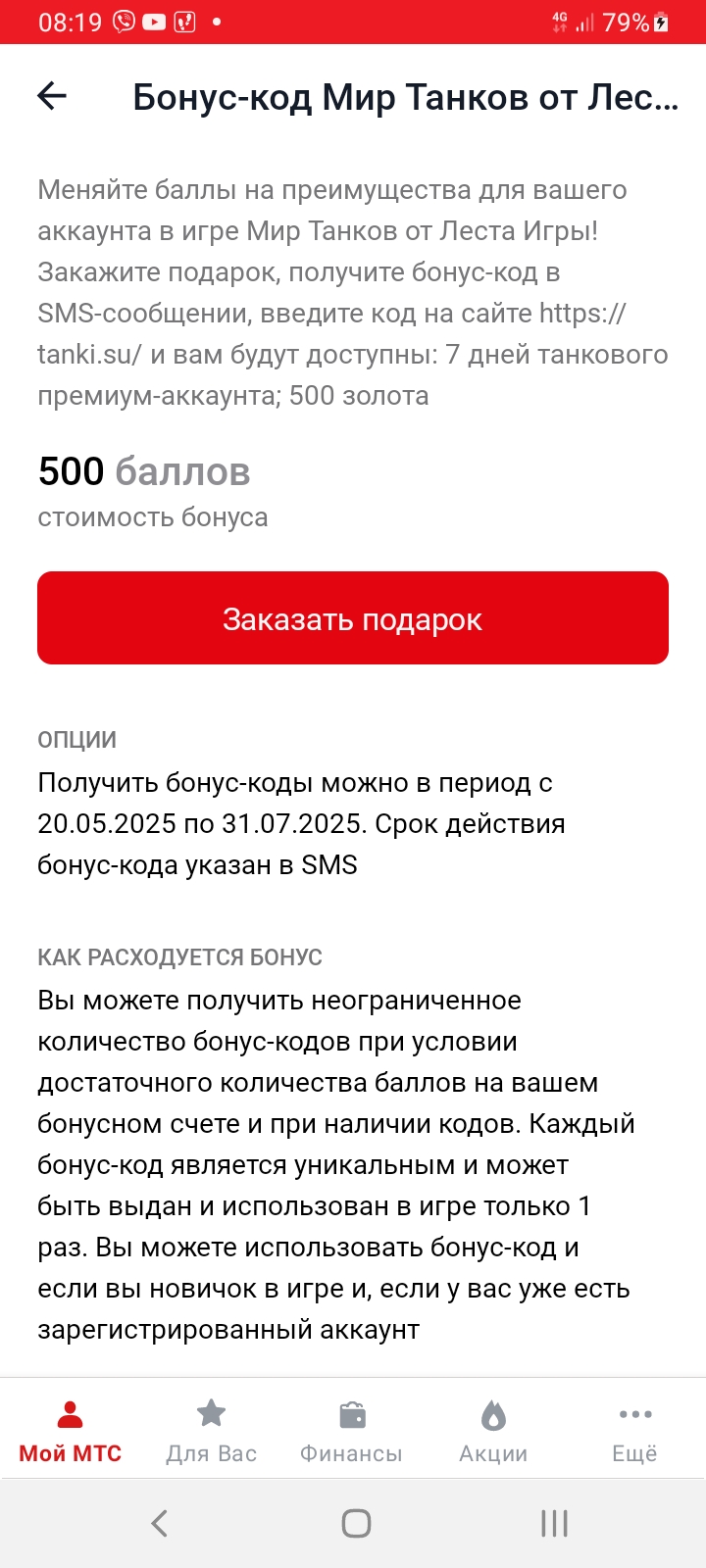706x1568 pixels.
Task: Switch to the Мой МТС tab
Action: (x=71, y=1432)
